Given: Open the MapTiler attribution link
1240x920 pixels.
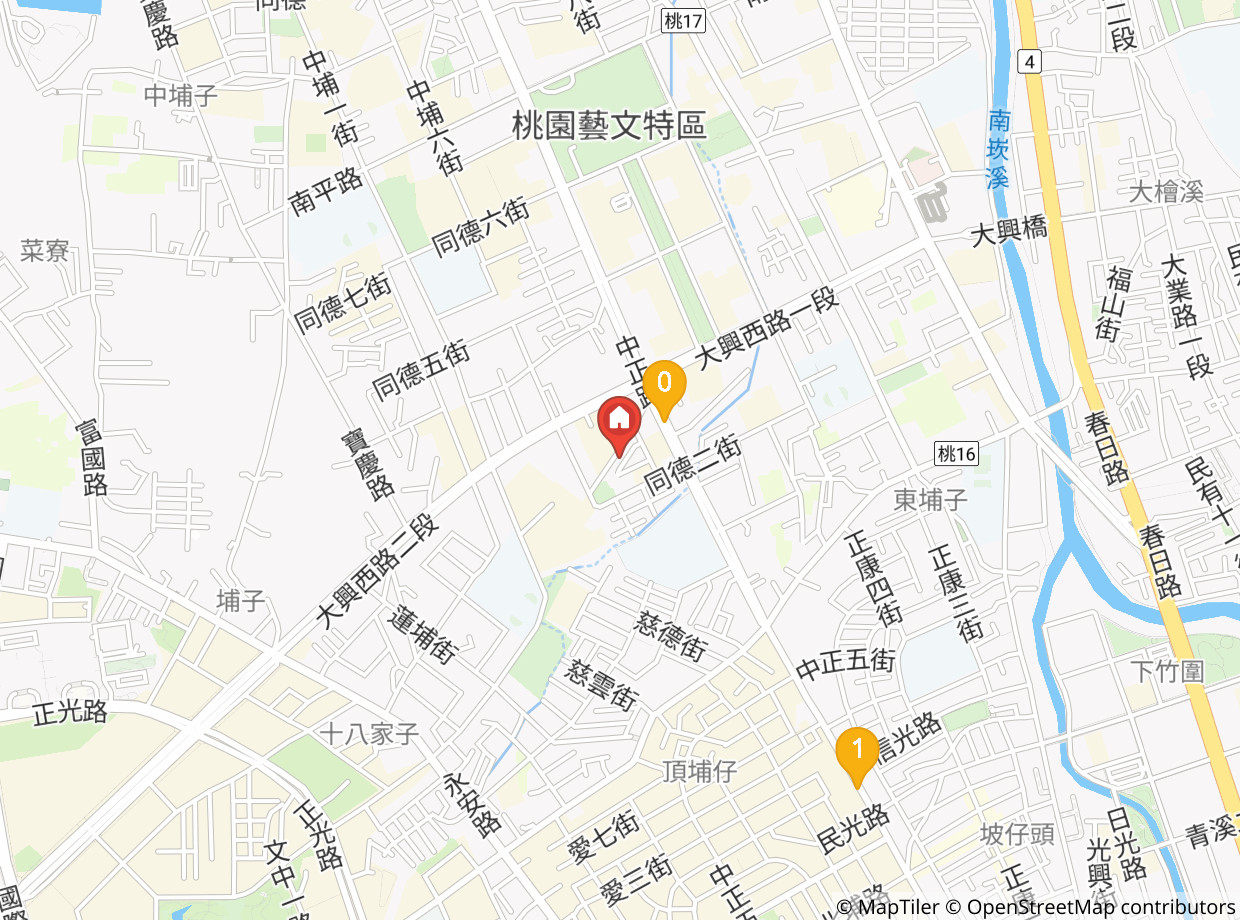Looking at the screenshot, I should coord(890,907).
